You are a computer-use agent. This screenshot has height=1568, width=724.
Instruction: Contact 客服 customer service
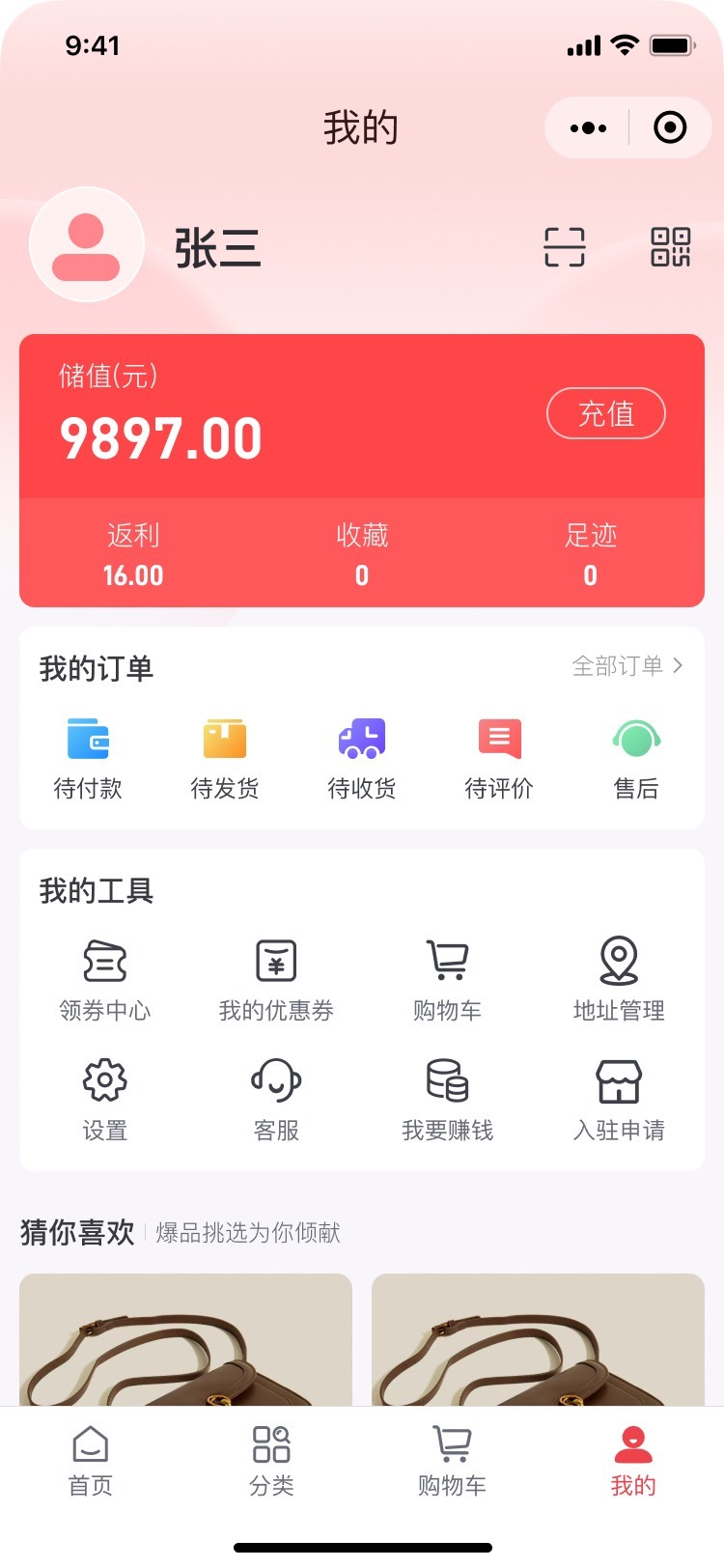coord(276,1100)
